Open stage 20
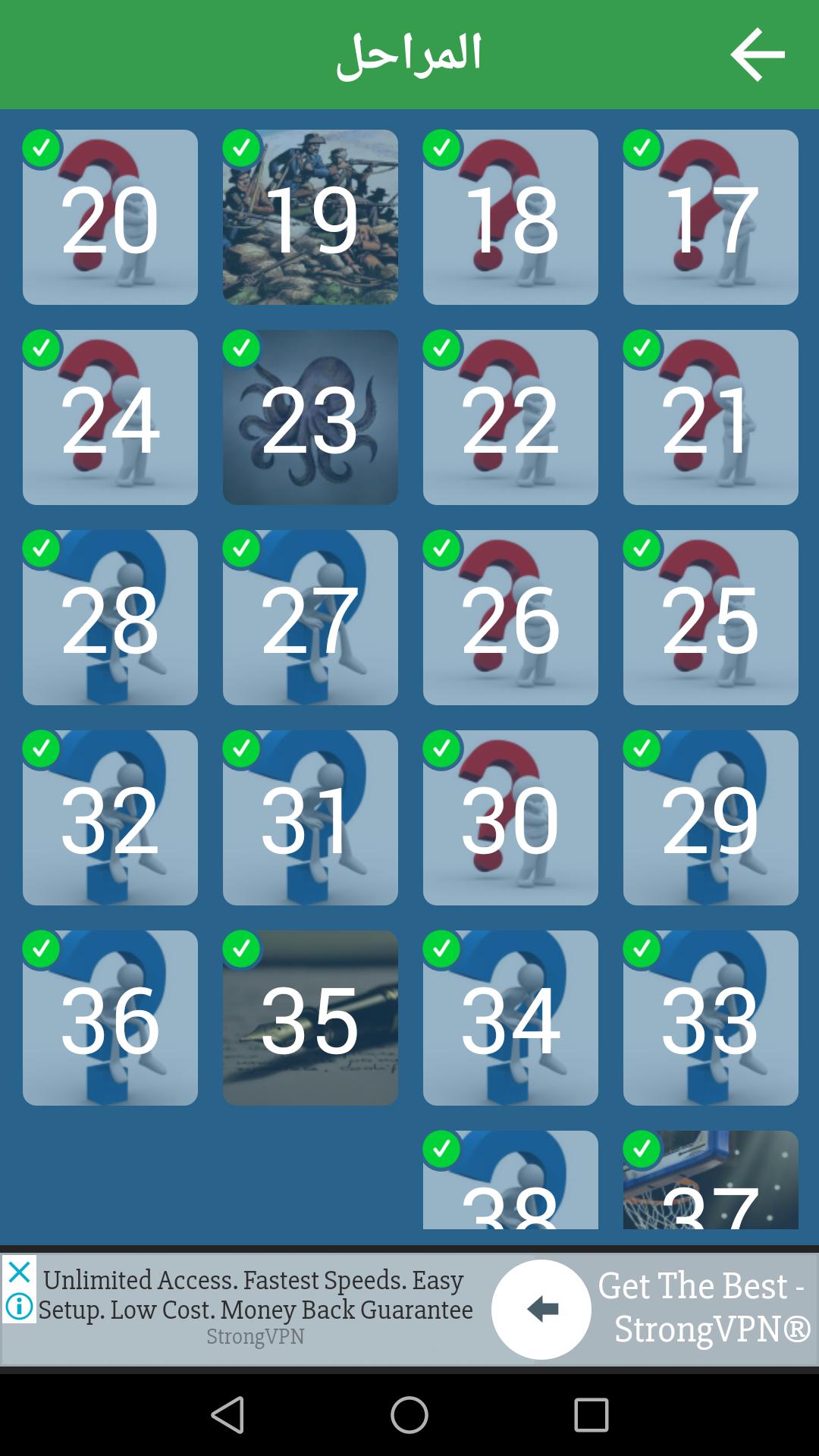 (110, 218)
